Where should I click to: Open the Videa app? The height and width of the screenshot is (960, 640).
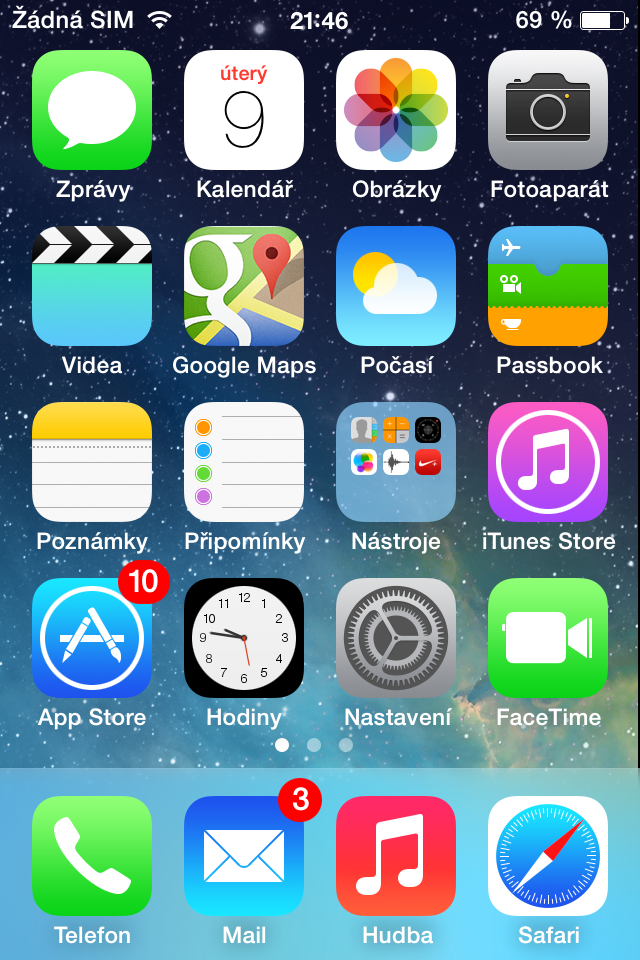92,286
